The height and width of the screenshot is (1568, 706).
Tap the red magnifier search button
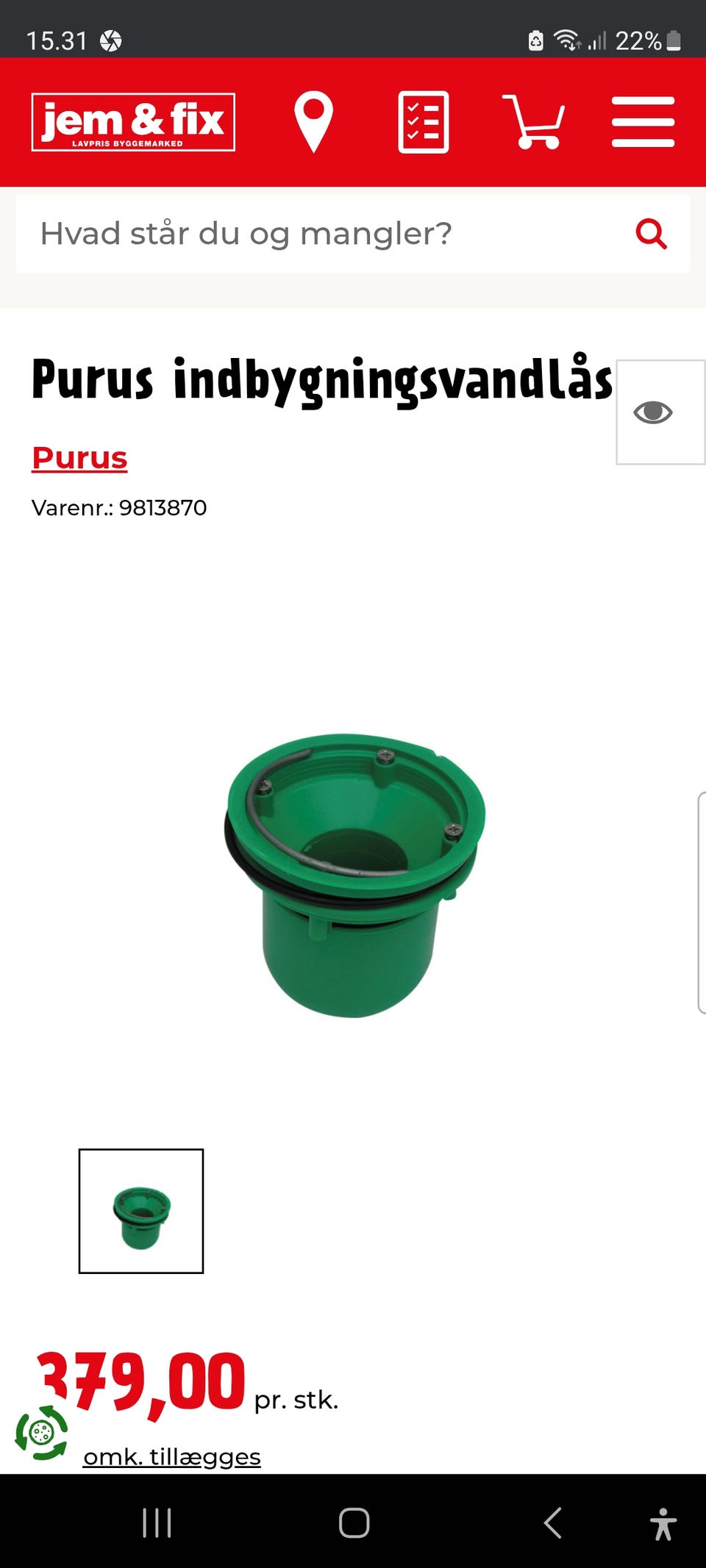[x=651, y=235]
